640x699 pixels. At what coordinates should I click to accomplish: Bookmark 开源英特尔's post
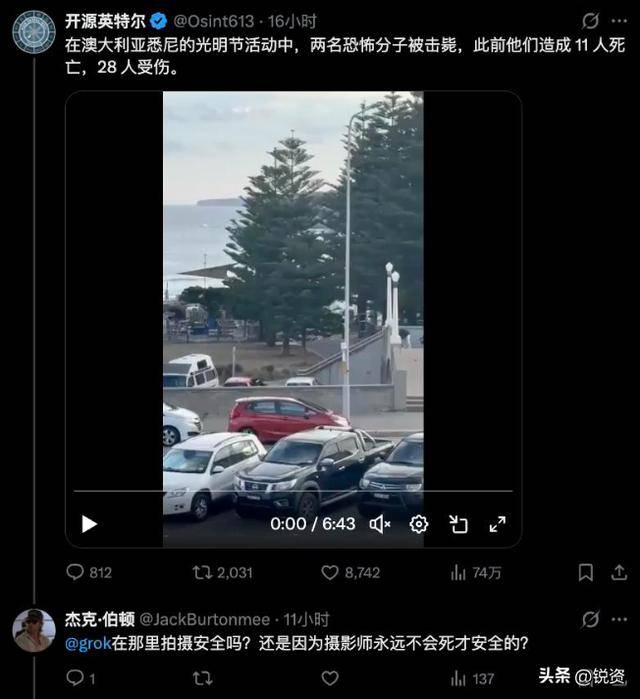pyautogui.click(x=586, y=573)
